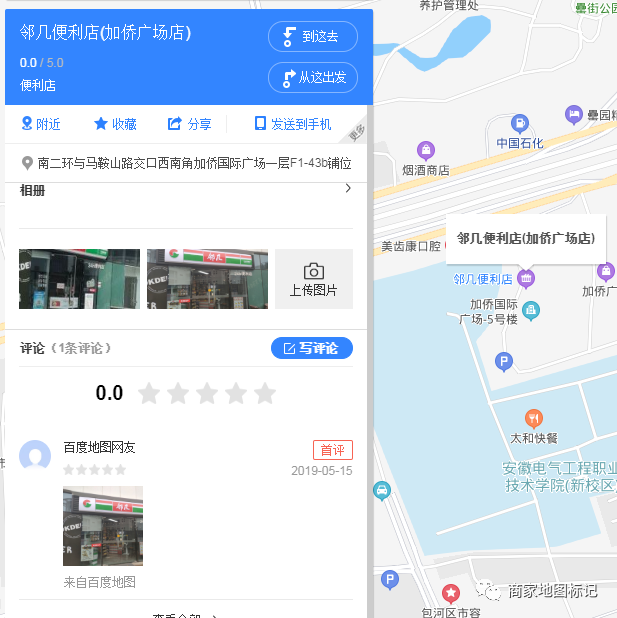Tap 上传图片 to upload a picture
This screenshot has width=617, height=618.
pyautogui.click(x=313, y=279)
